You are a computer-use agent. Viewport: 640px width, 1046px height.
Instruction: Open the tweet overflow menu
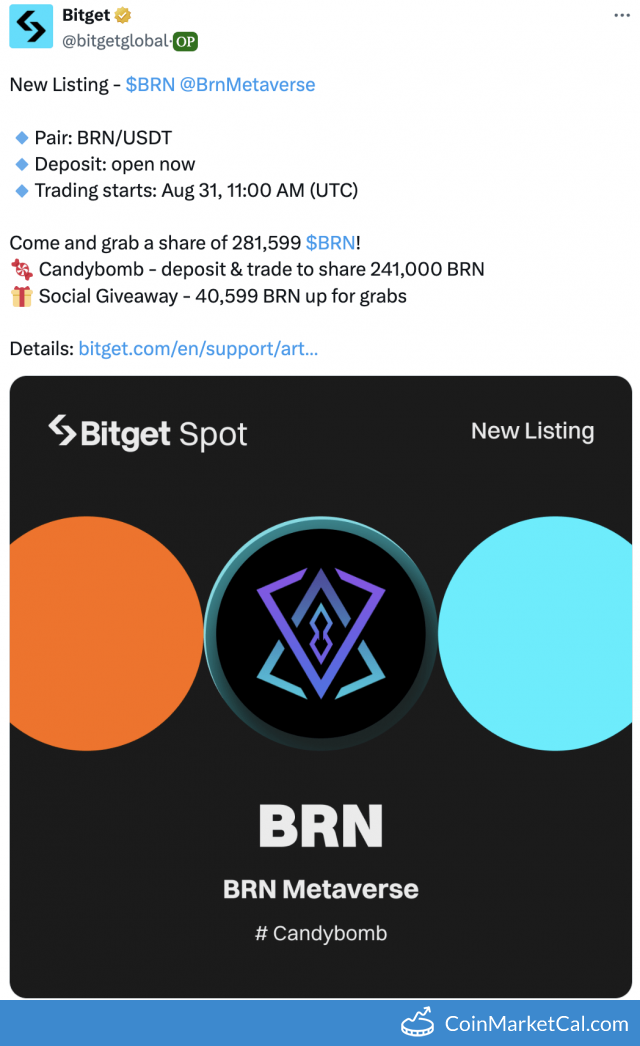(621, 17)
